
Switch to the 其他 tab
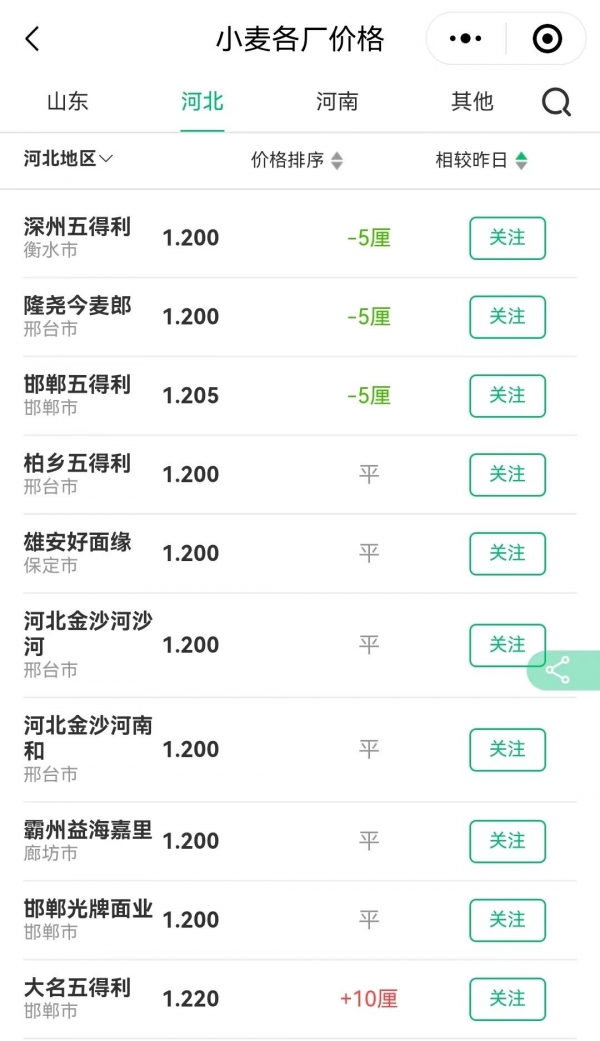[472, 102]
